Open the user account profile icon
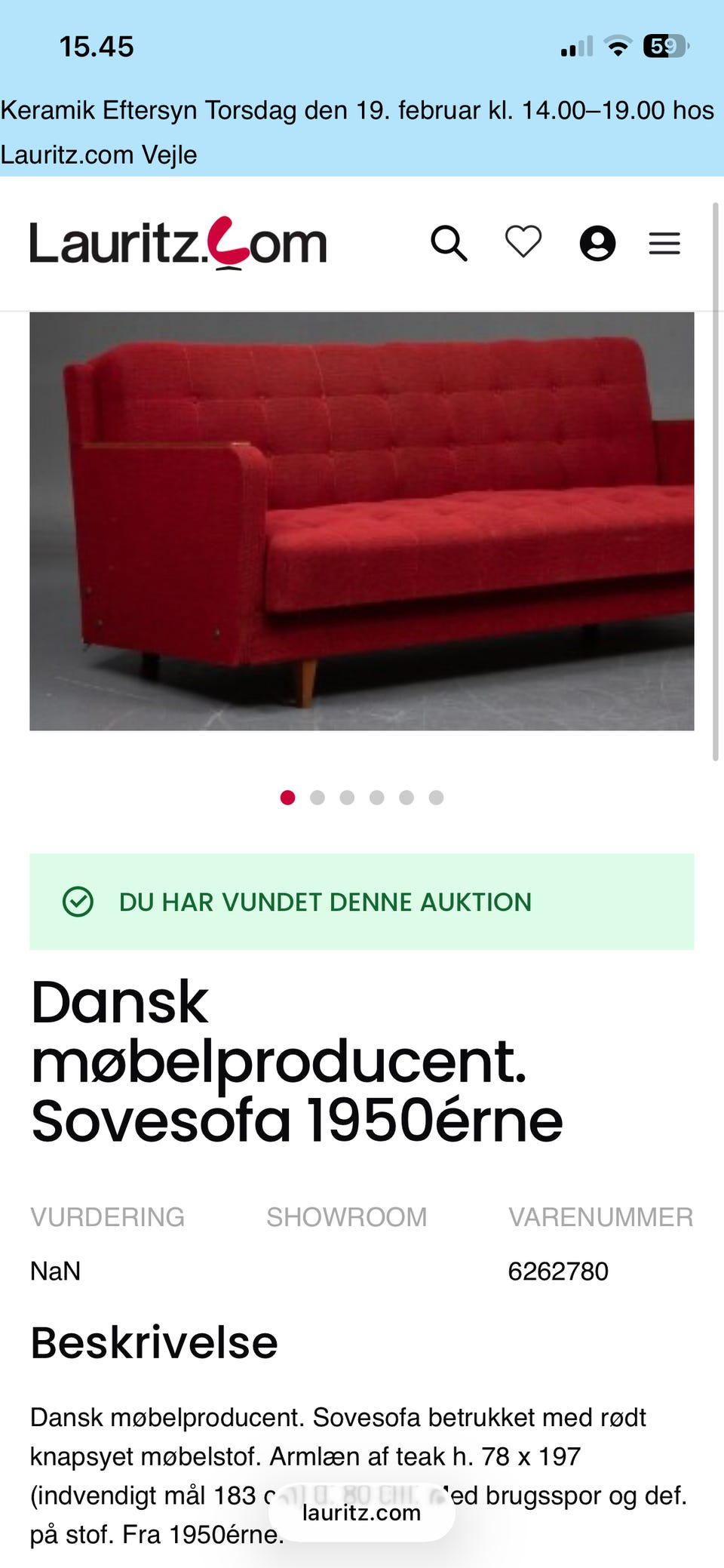 pyautogui.click(x=597, y=243)
